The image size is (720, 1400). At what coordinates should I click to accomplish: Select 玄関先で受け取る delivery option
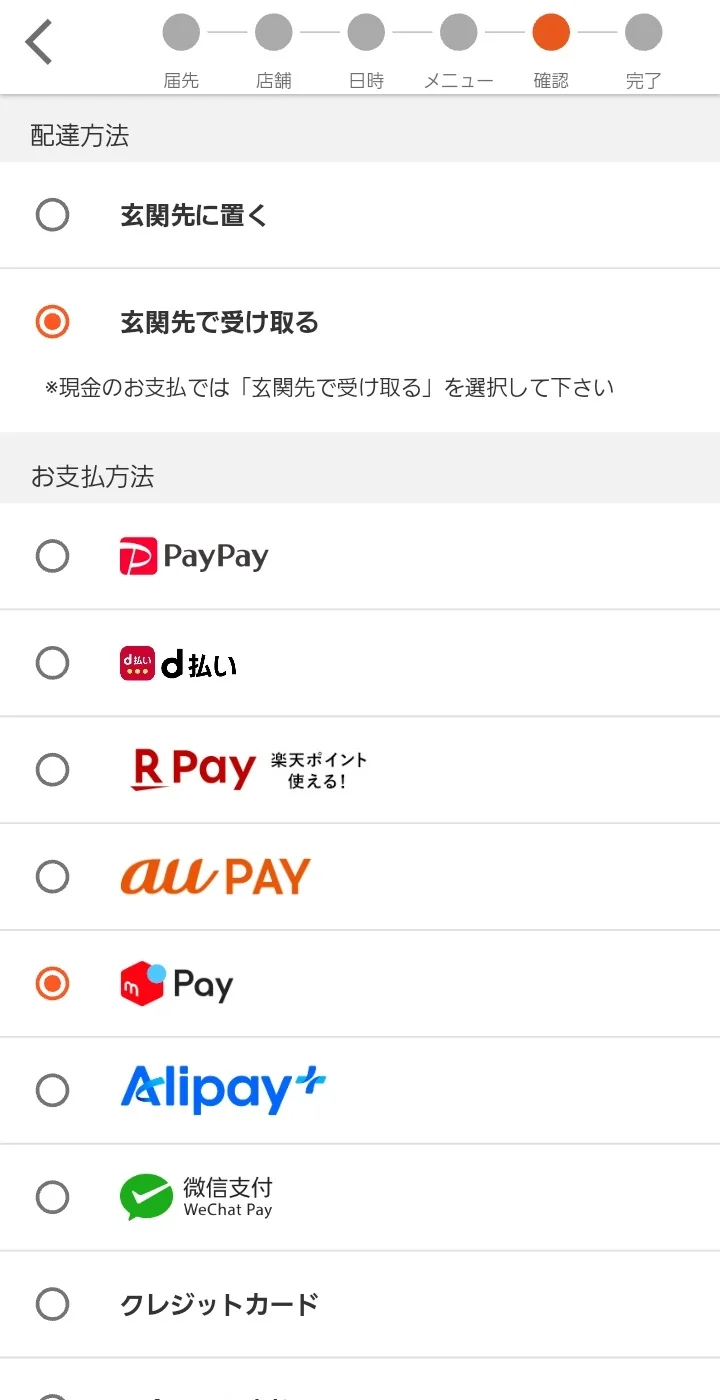360,322
